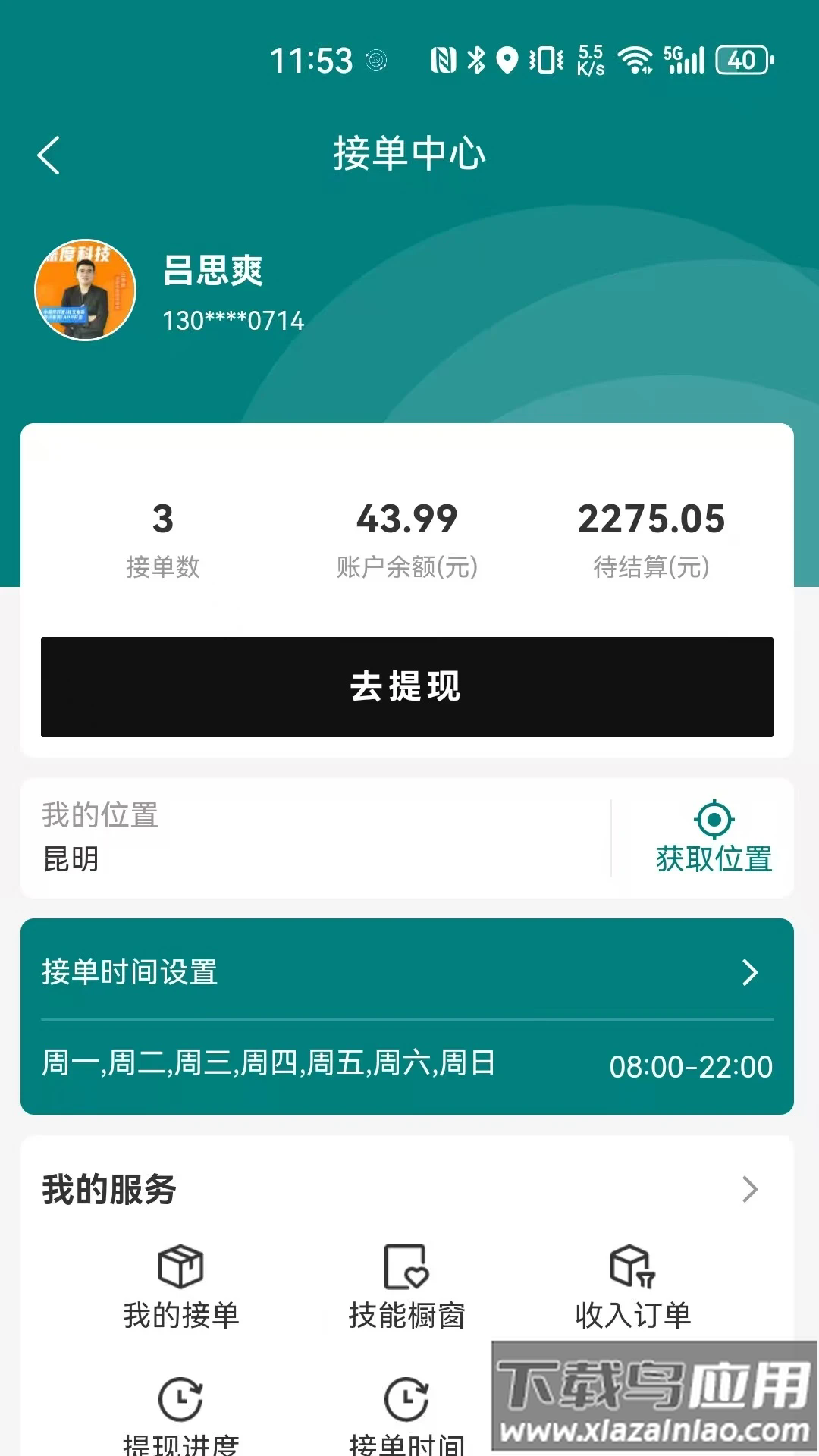819x1456 pixels.
Task: Open 吕思爽's profile avatar
Action: tap(86, 290)
